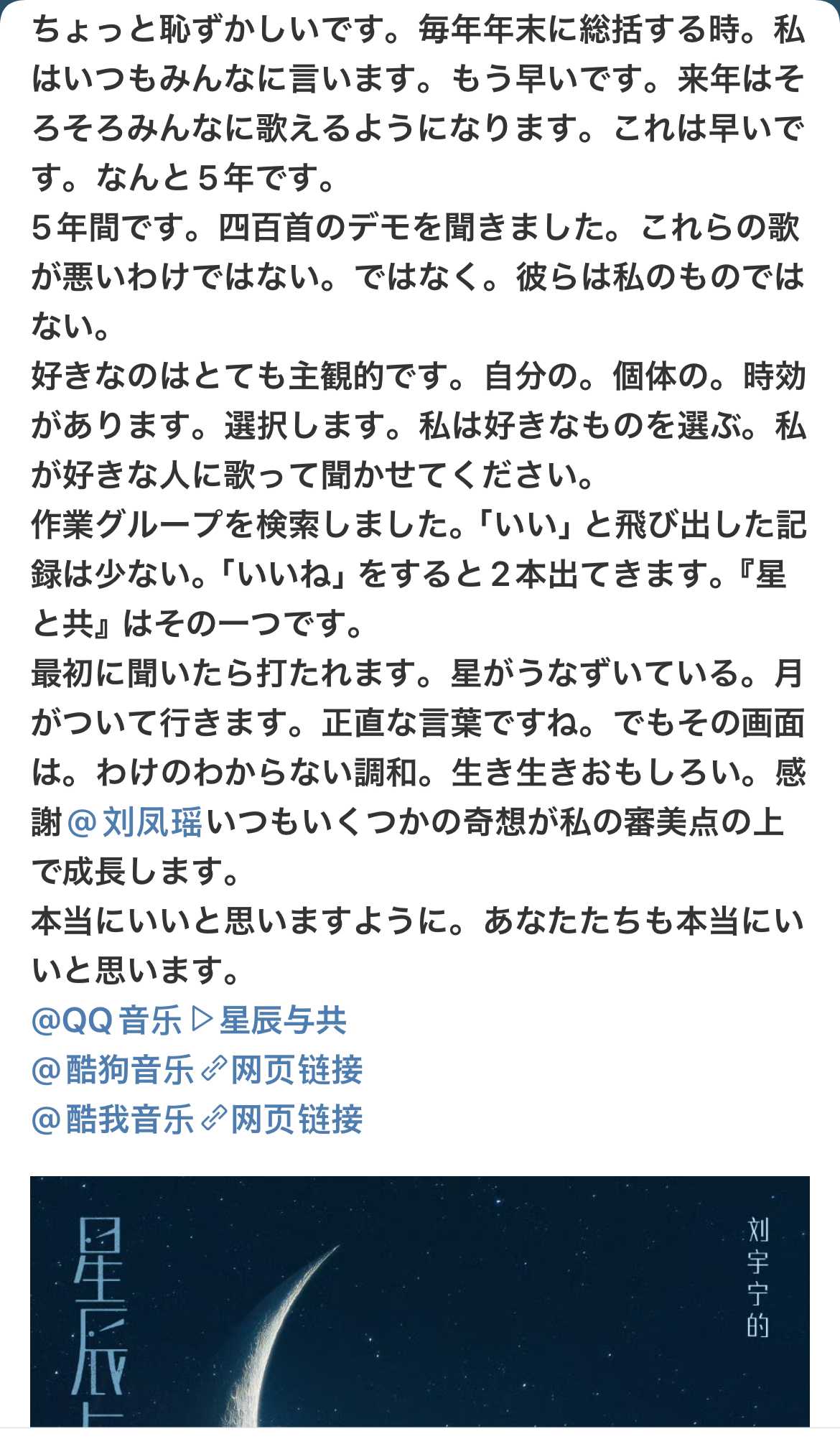The width and height of the screenshot is (840, 1439).
Task: Open the @酷我音乐 mention
Action: pyautogui.click(x=113, y=1119)
